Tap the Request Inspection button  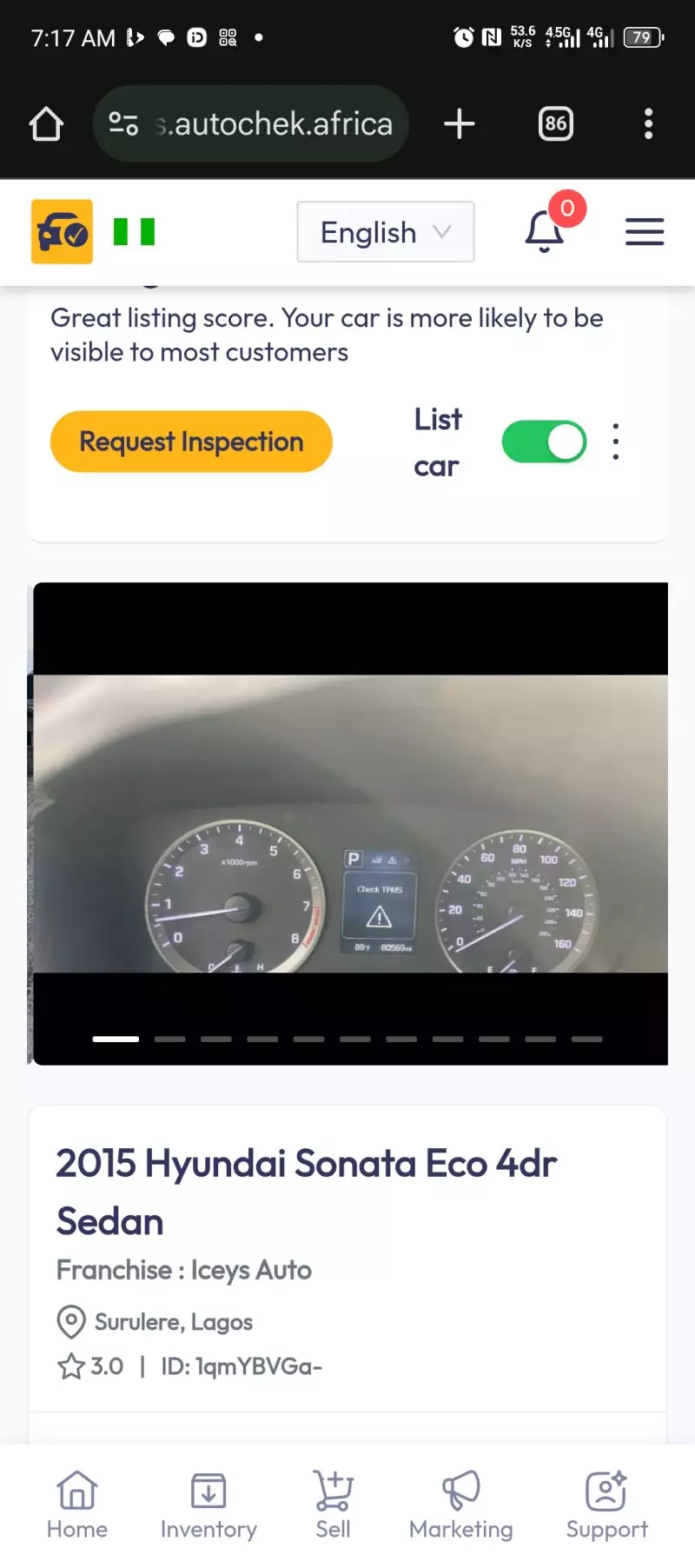pyautogui.click(x=191, y=442)
